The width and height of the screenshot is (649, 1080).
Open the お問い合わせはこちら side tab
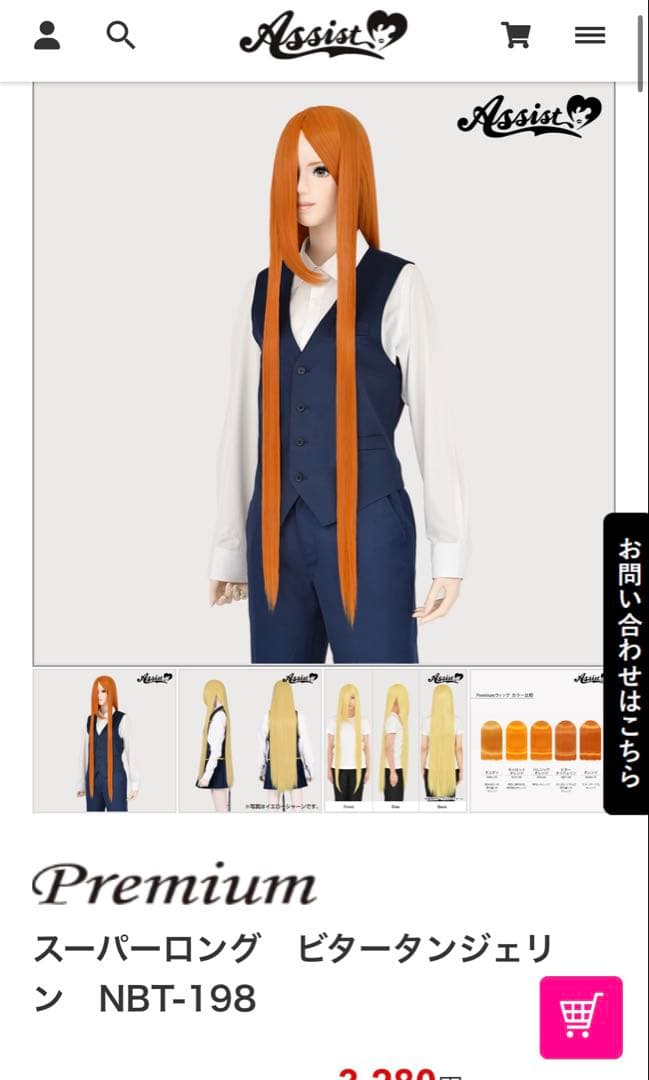click(x=627, y=663)
